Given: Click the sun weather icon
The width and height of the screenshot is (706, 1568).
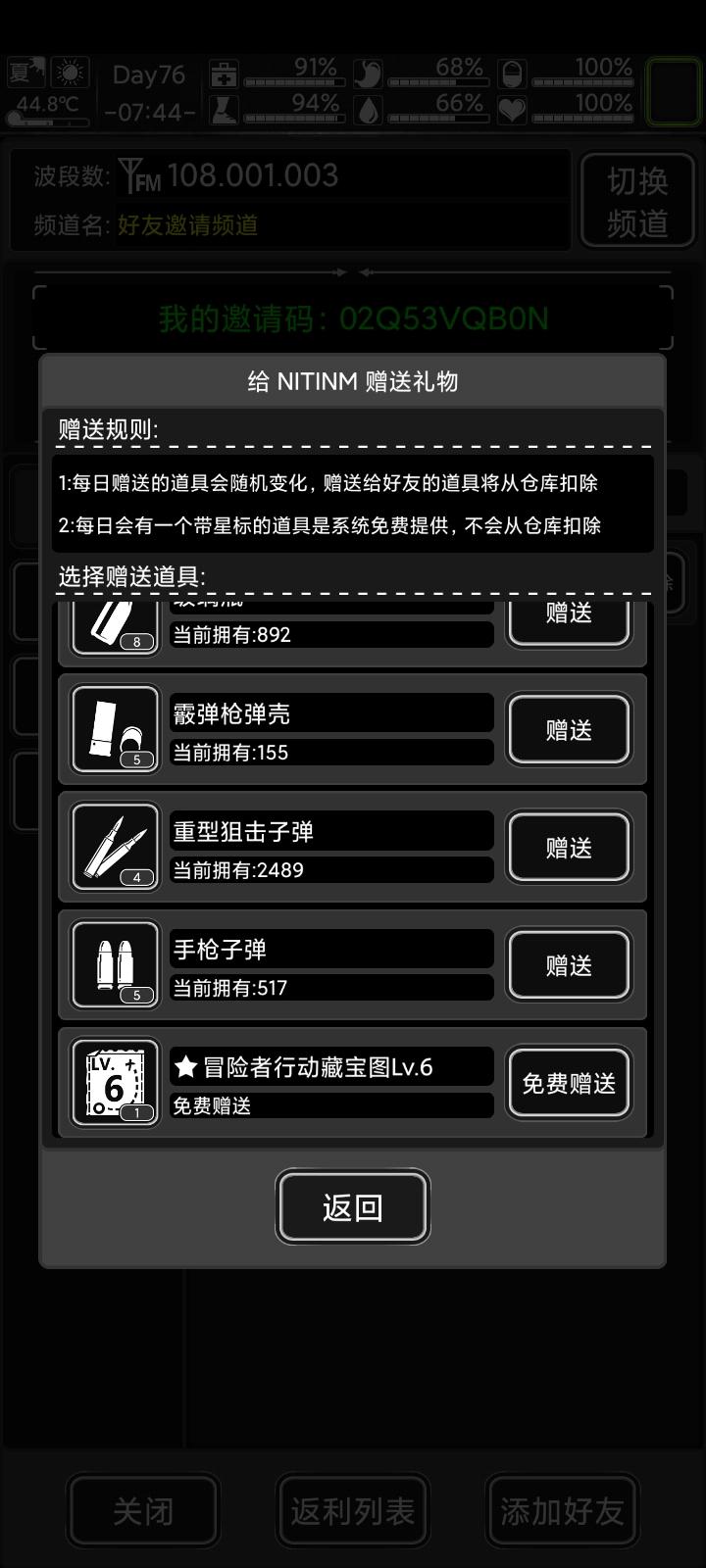Looking at the screenshot, I should coord(68,72).
